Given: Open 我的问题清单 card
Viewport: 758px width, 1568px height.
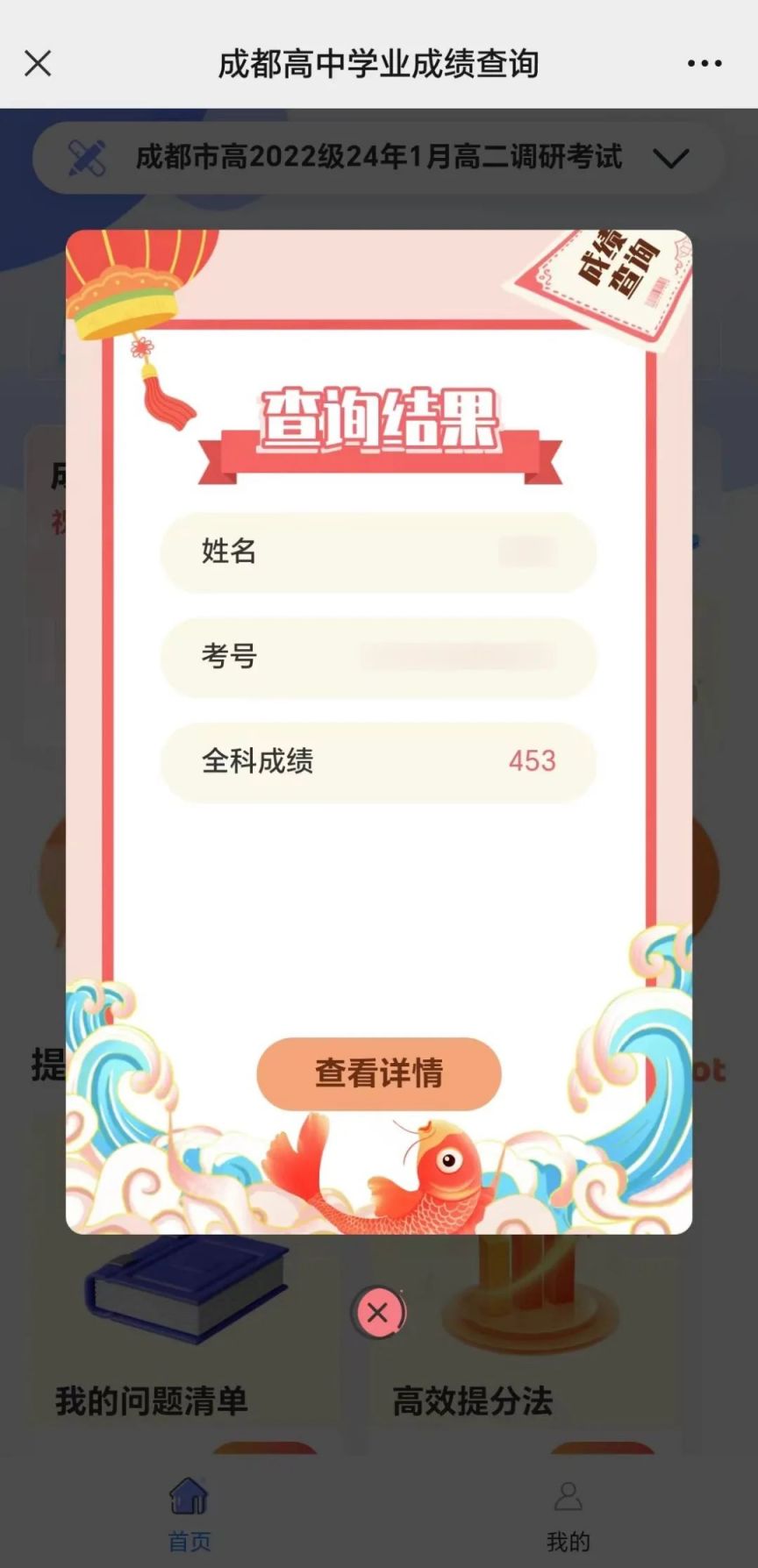Looking at the screenshot, I should coord(152,1400).
